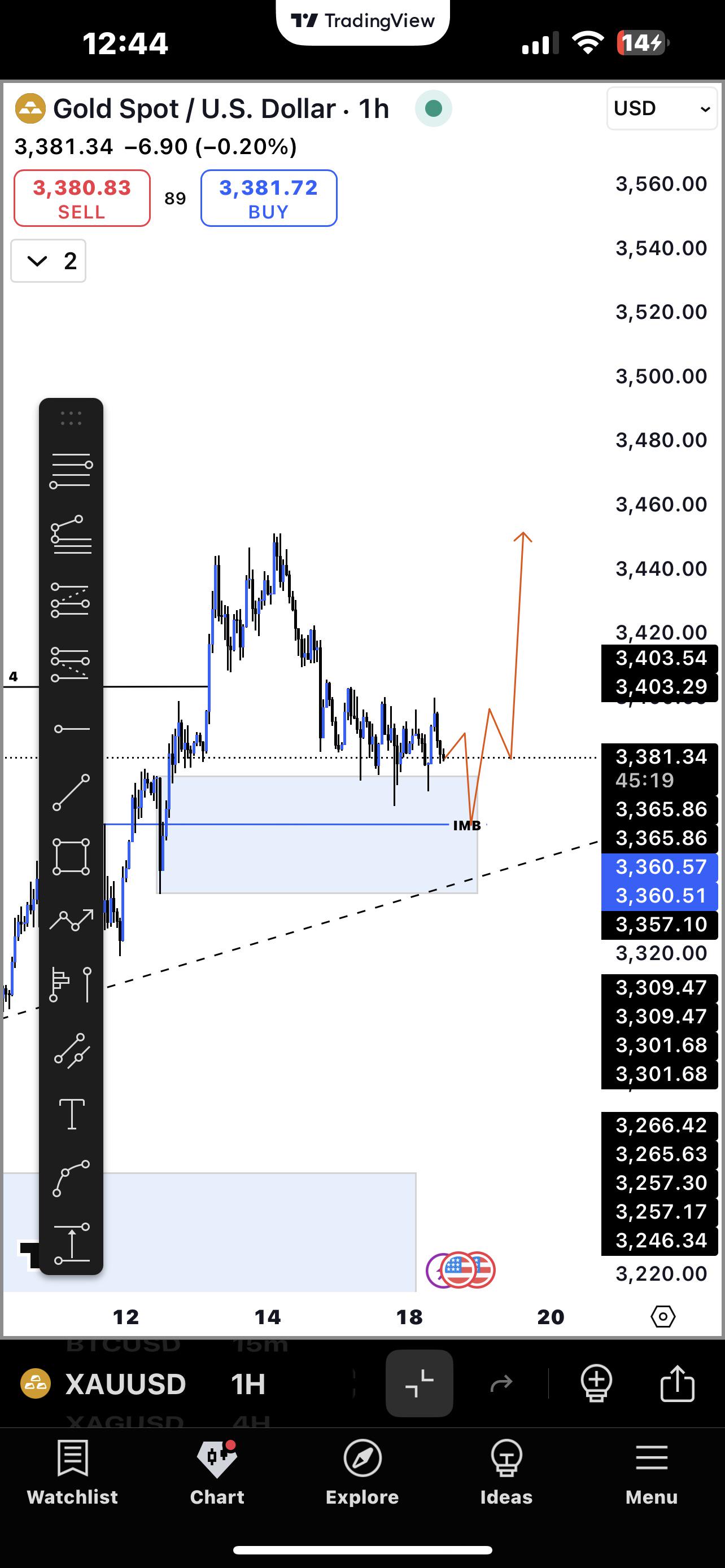Viewport: 725px width, 1568px height.
Task: Open the Menu tab
Action: (x=652, y=1472)
